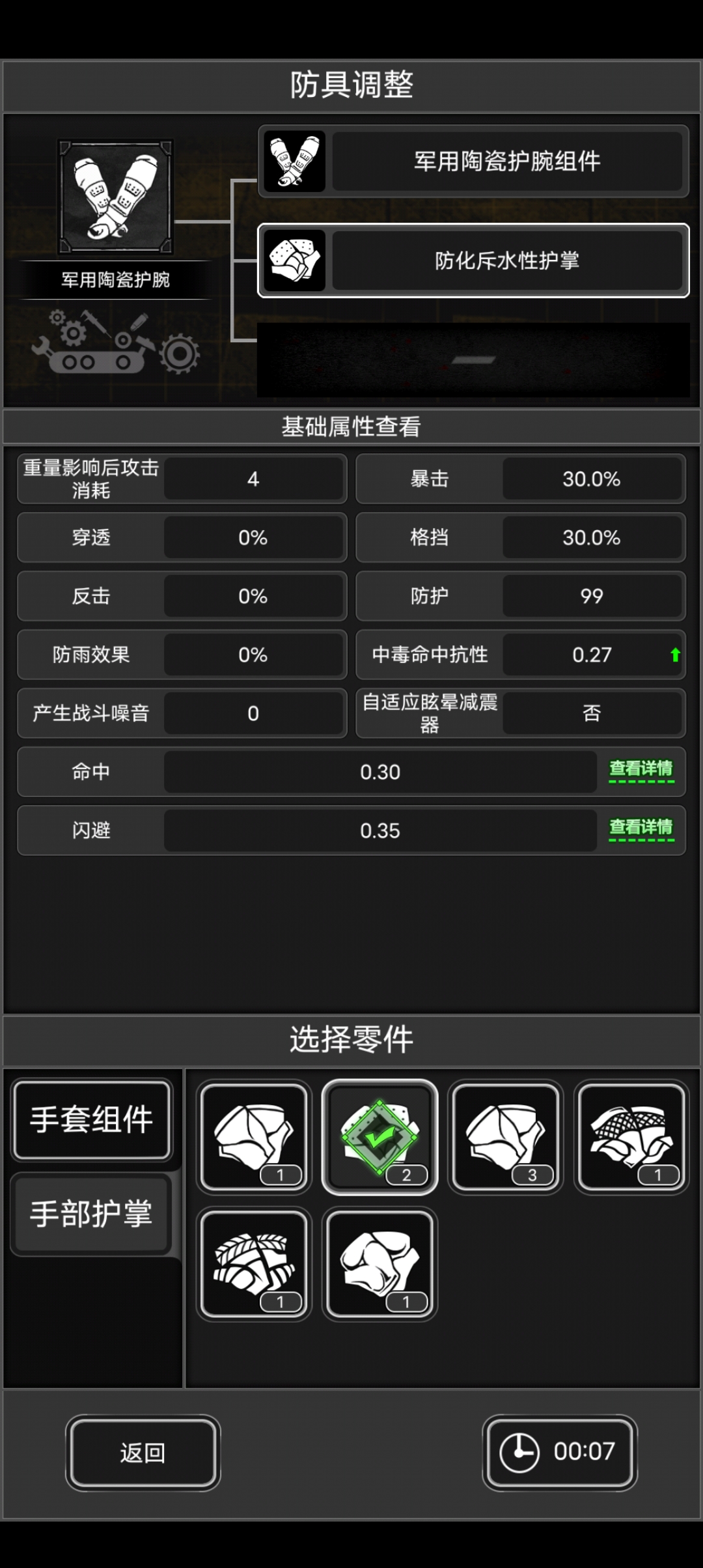This screenshot has height=1568, width=703.
Task: View details for 闪避
Action: pyautogui.click(x=641, y=830)
